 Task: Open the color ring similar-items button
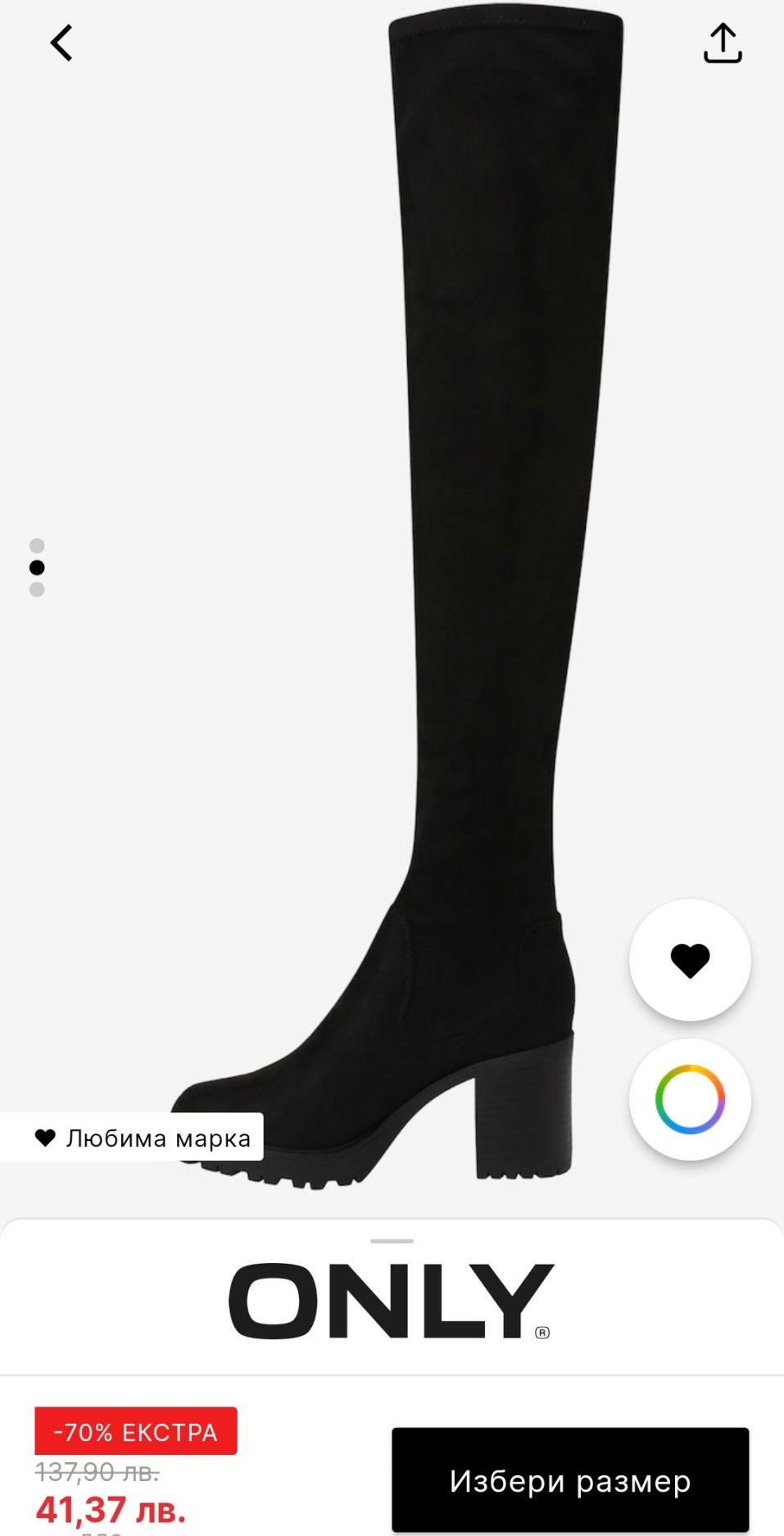690,1099
